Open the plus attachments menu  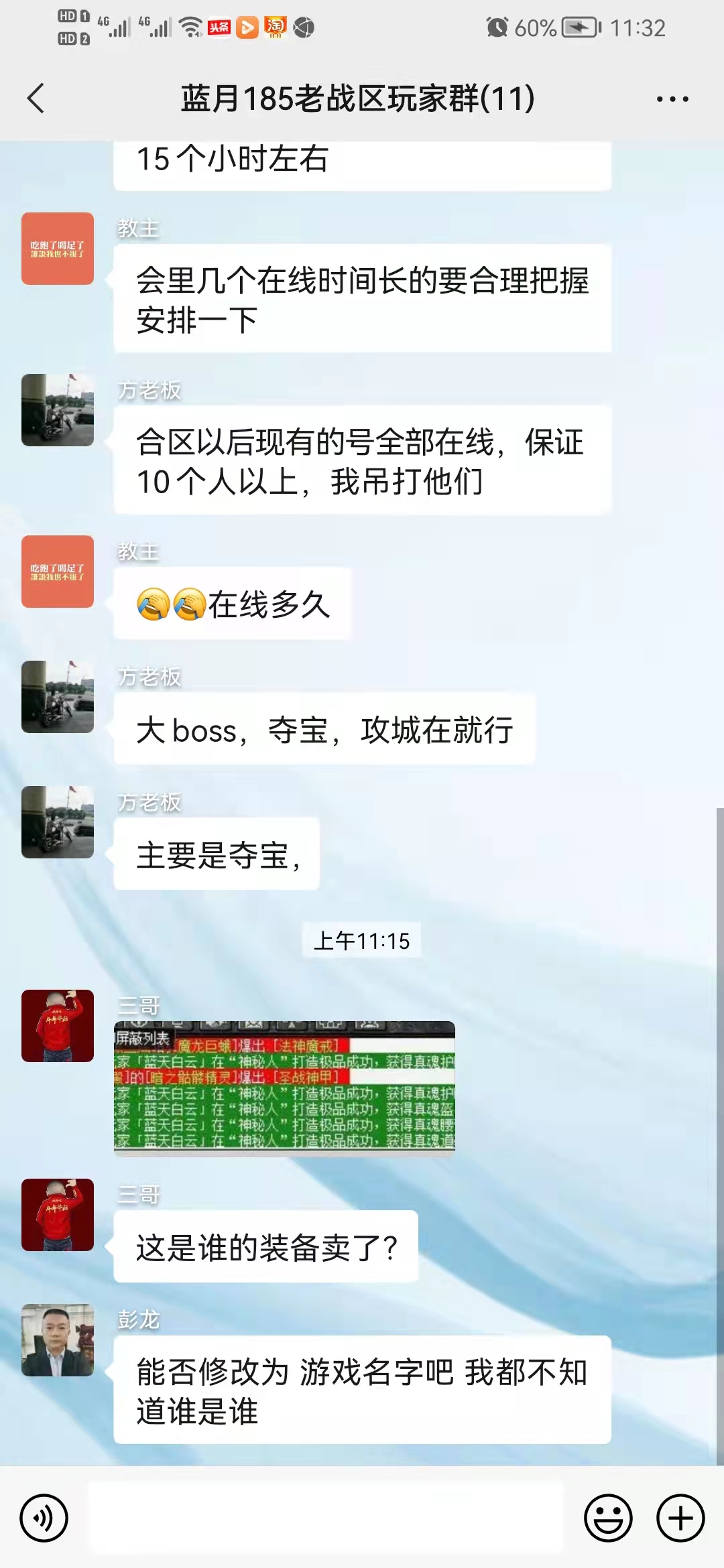[680, 1518]
